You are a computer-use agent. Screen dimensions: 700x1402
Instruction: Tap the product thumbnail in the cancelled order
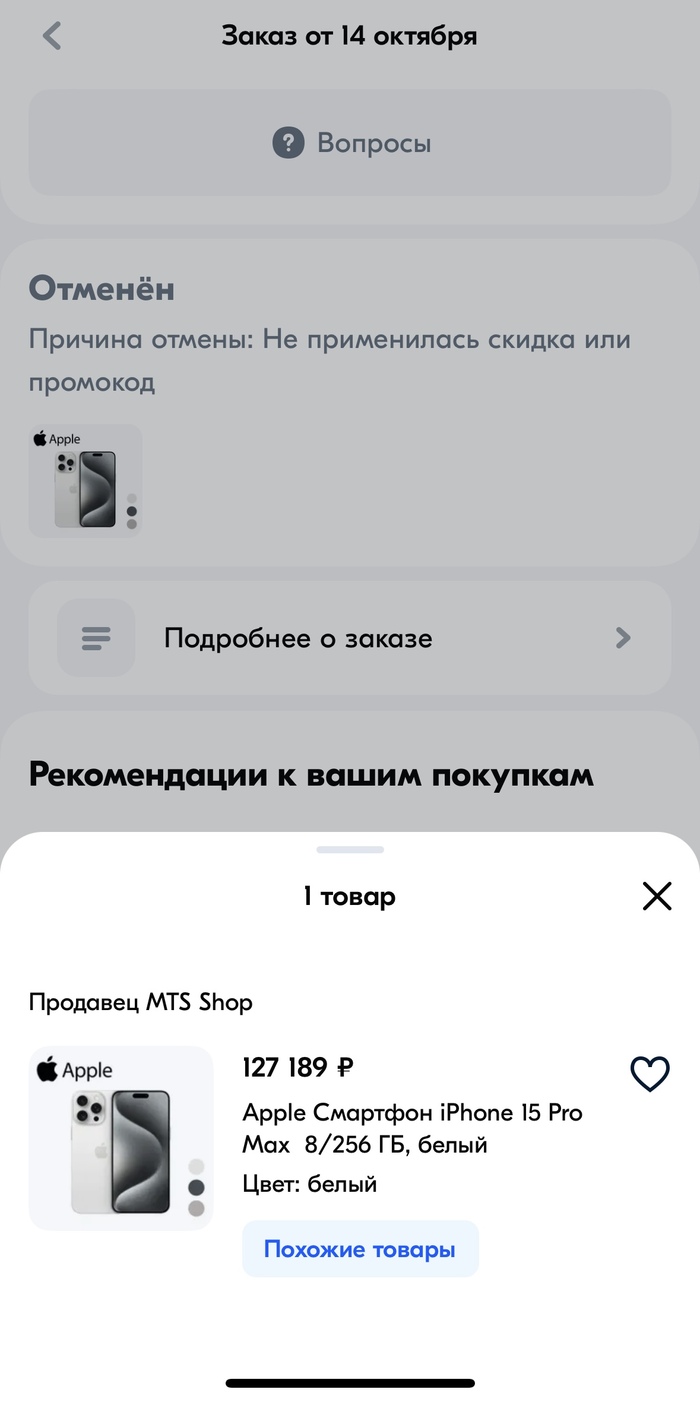coord(85,481)
